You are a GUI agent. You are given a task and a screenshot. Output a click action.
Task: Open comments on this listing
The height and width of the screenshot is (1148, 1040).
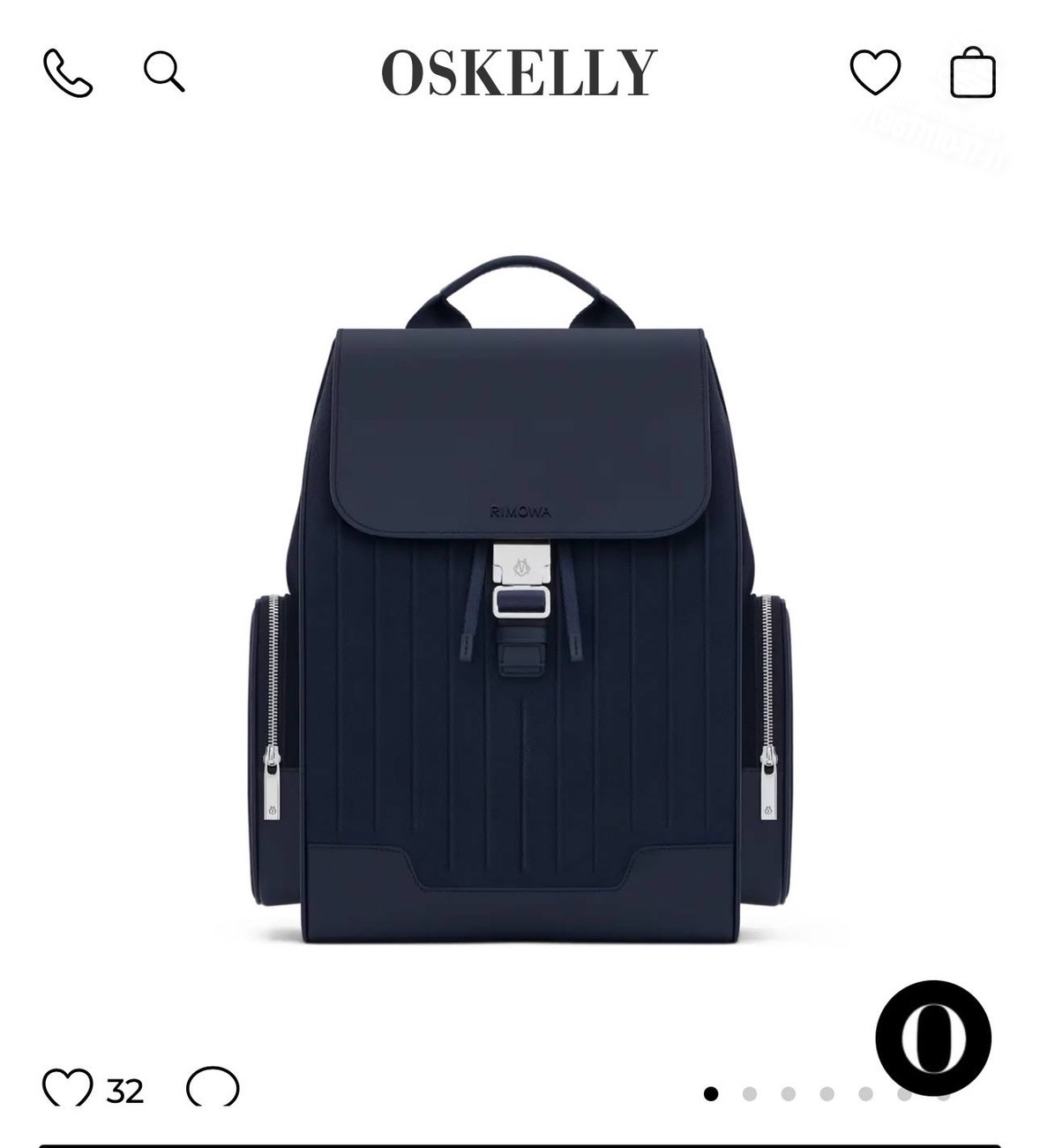pyautogui.click(x=213, y=1087)
